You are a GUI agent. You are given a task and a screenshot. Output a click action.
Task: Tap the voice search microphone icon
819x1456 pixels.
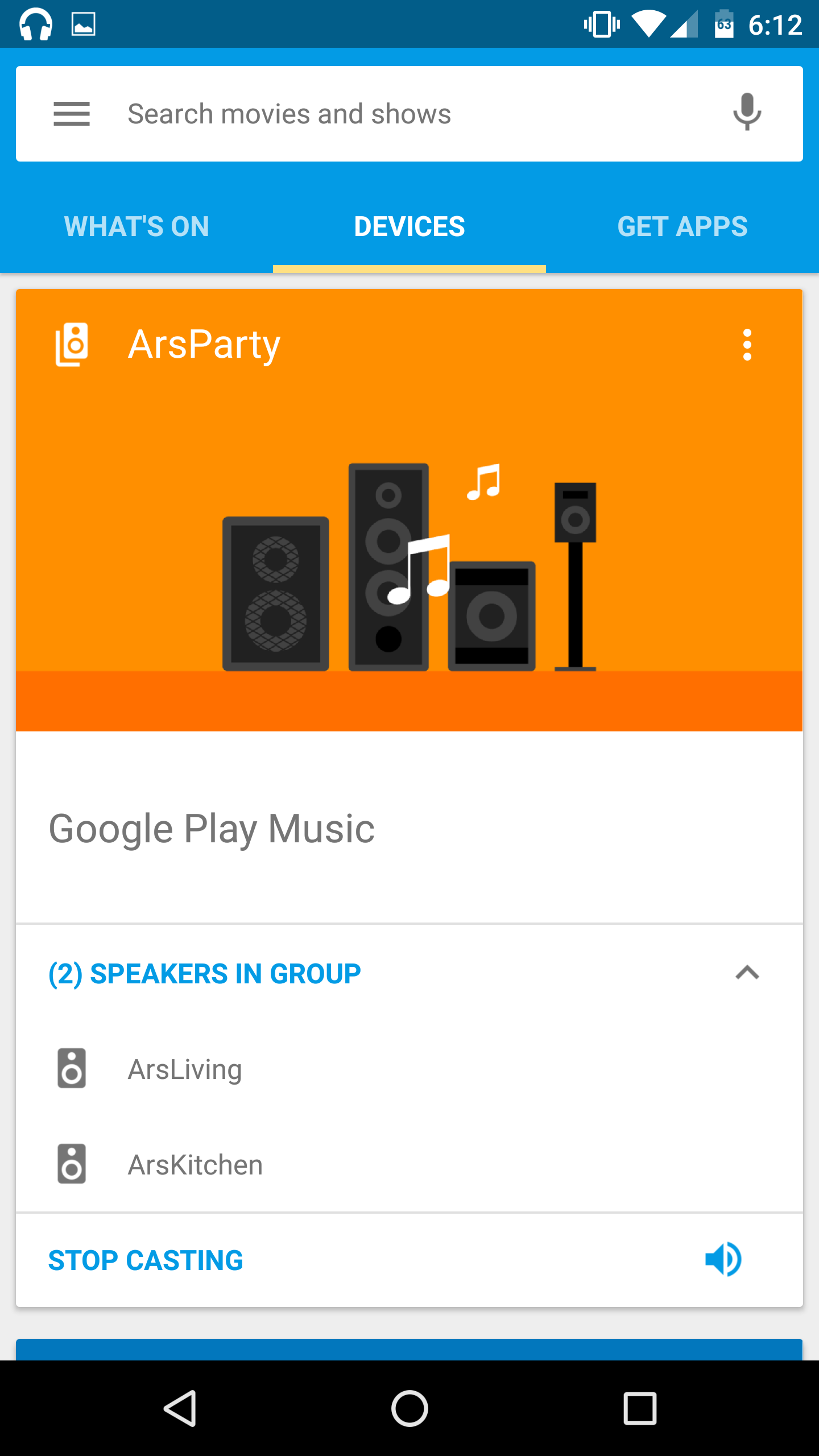click(x=746, y=113)
